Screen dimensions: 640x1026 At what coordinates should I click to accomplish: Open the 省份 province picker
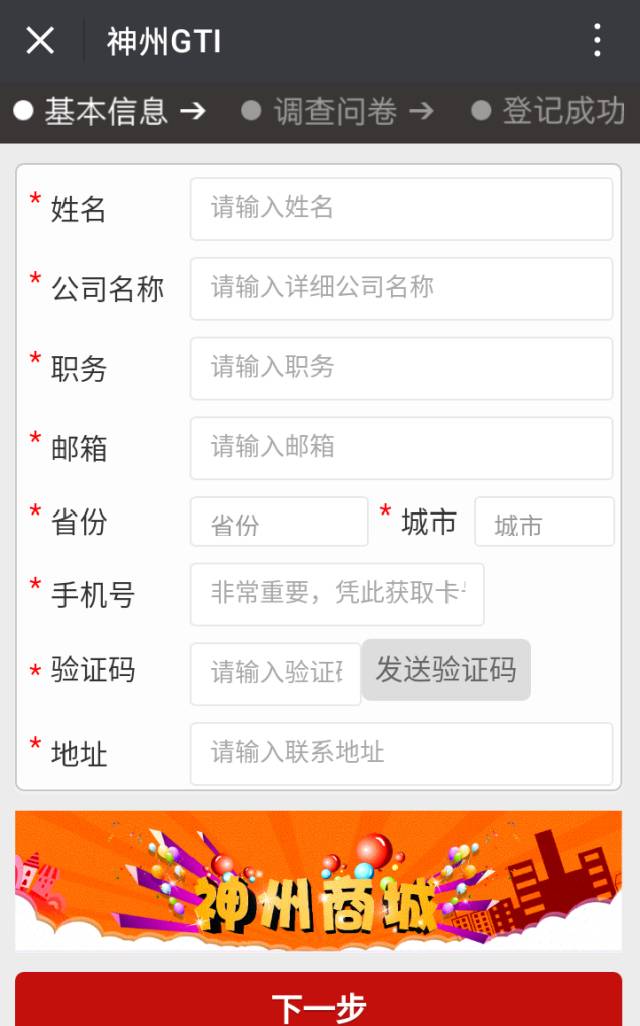coord(279,522)
